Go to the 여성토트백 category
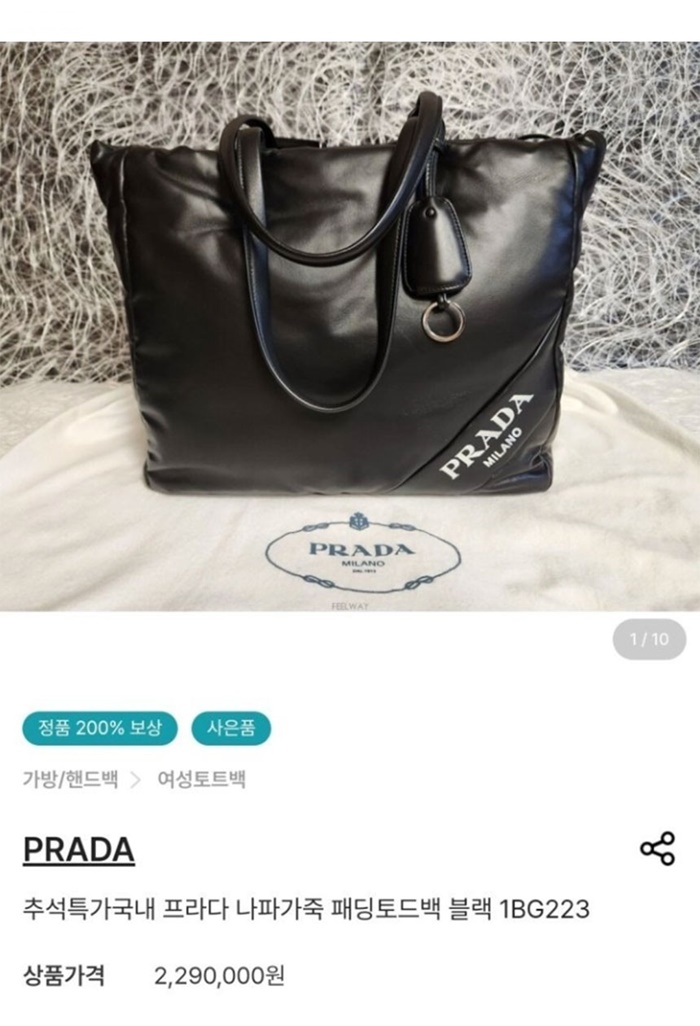700x1026 pixels. click(201, 779)
